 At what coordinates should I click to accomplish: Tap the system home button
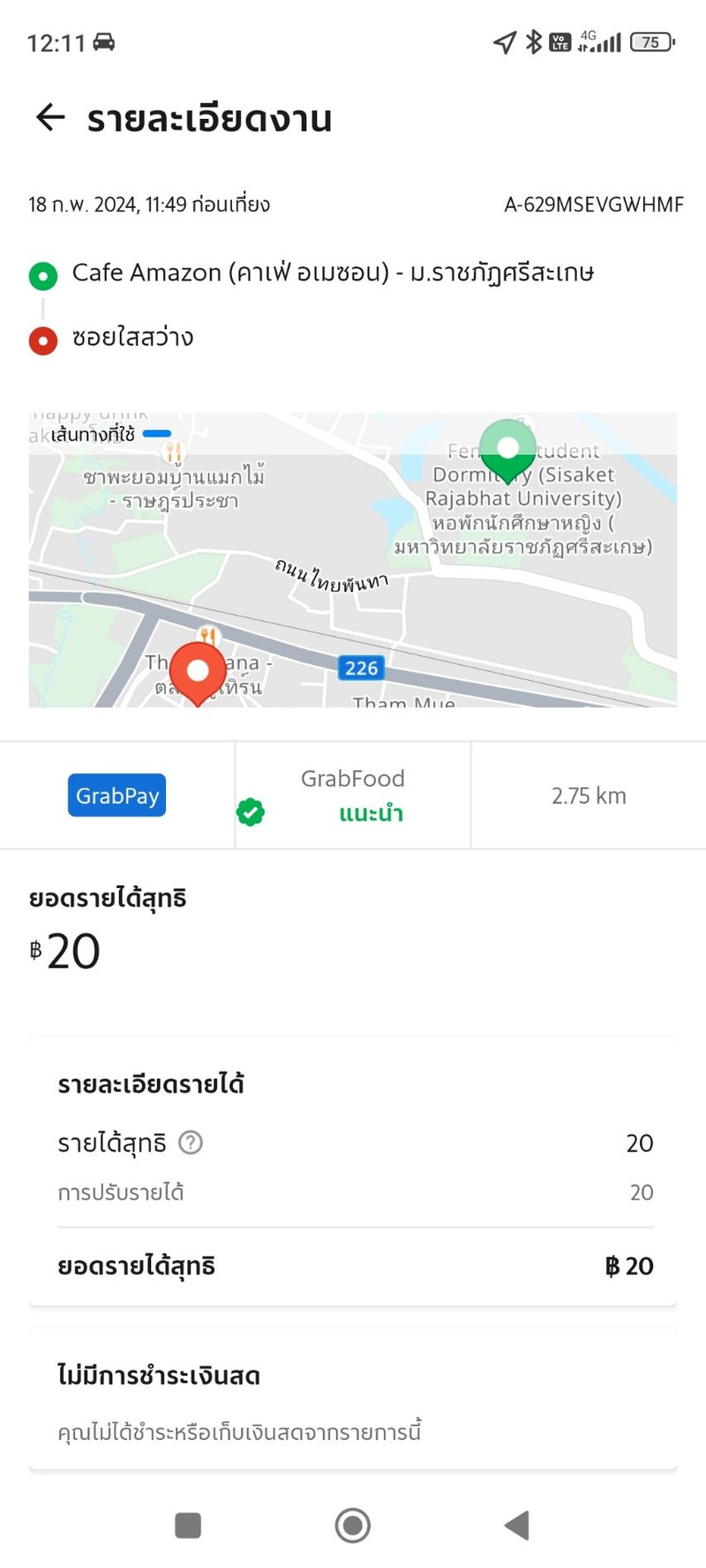click(353, 1525)
